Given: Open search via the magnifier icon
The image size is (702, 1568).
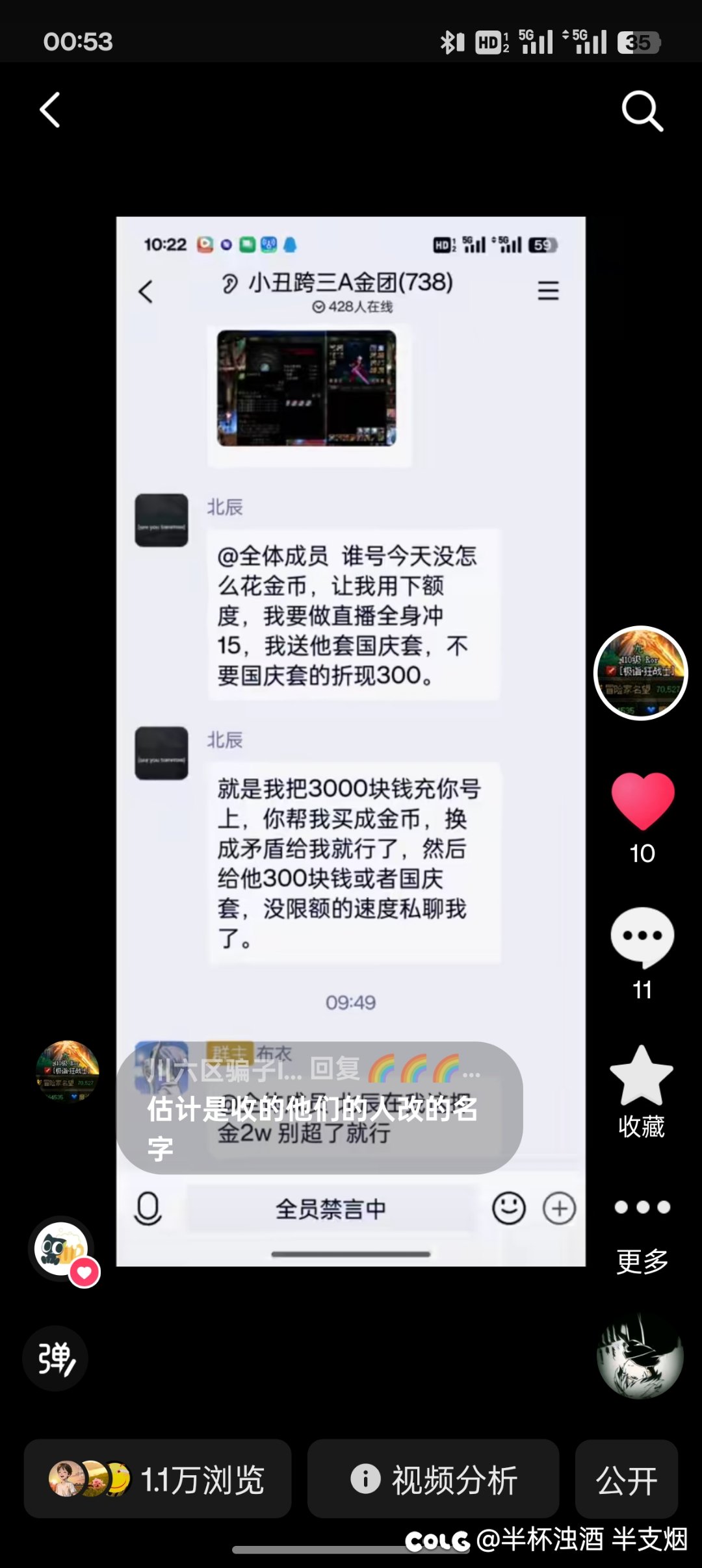Looking at the screenshot, I should pyautogui.click(x=642, y=111).
